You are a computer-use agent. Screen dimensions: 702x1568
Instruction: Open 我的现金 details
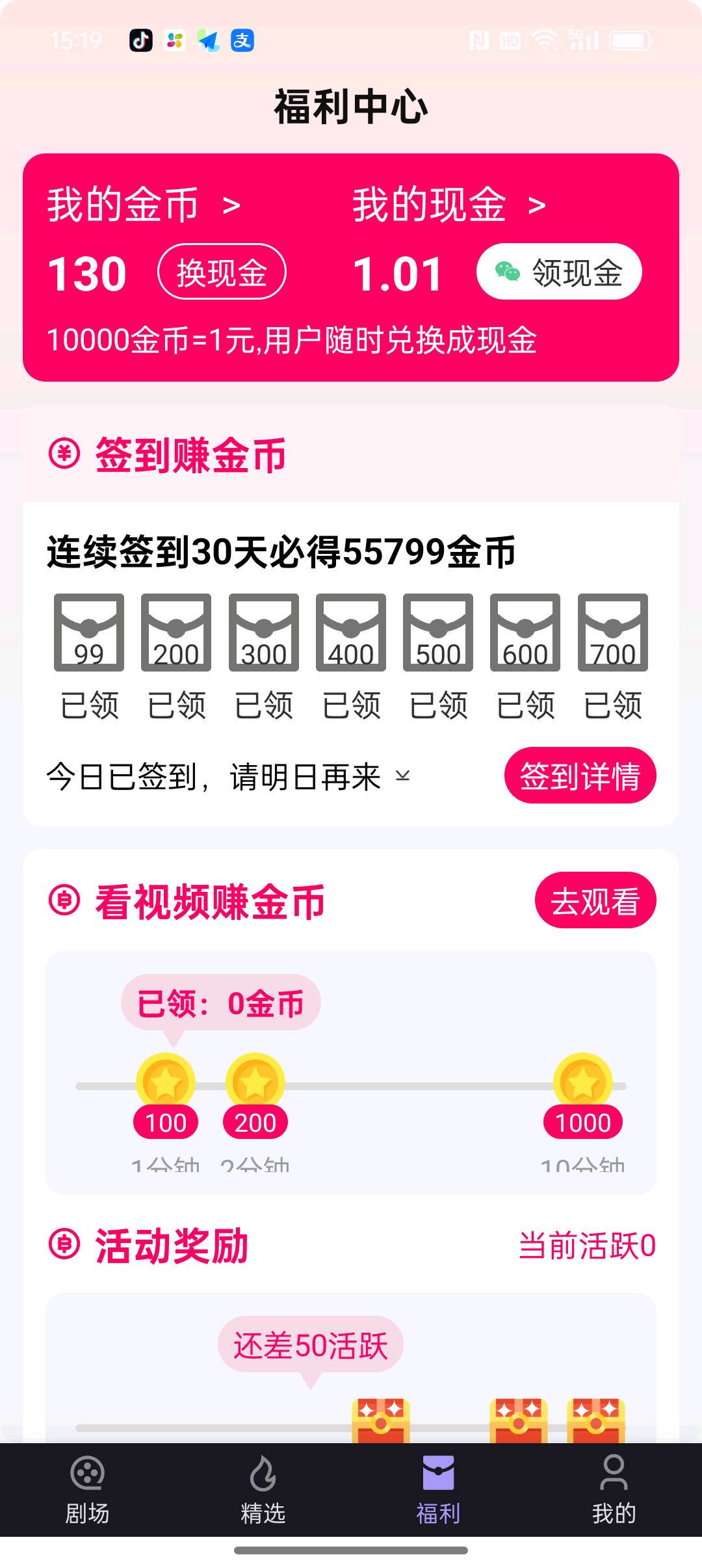(448, 205)
